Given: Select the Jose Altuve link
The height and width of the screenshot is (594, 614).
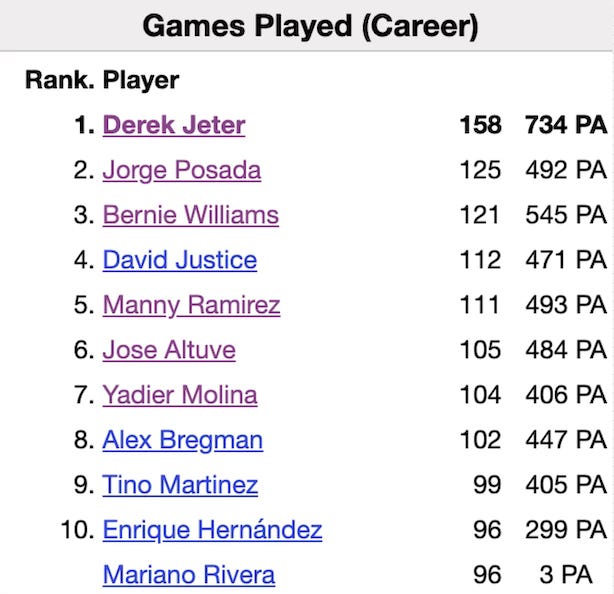Looking at the screenshot, I should pyautogui.click(x=169, y=350).
